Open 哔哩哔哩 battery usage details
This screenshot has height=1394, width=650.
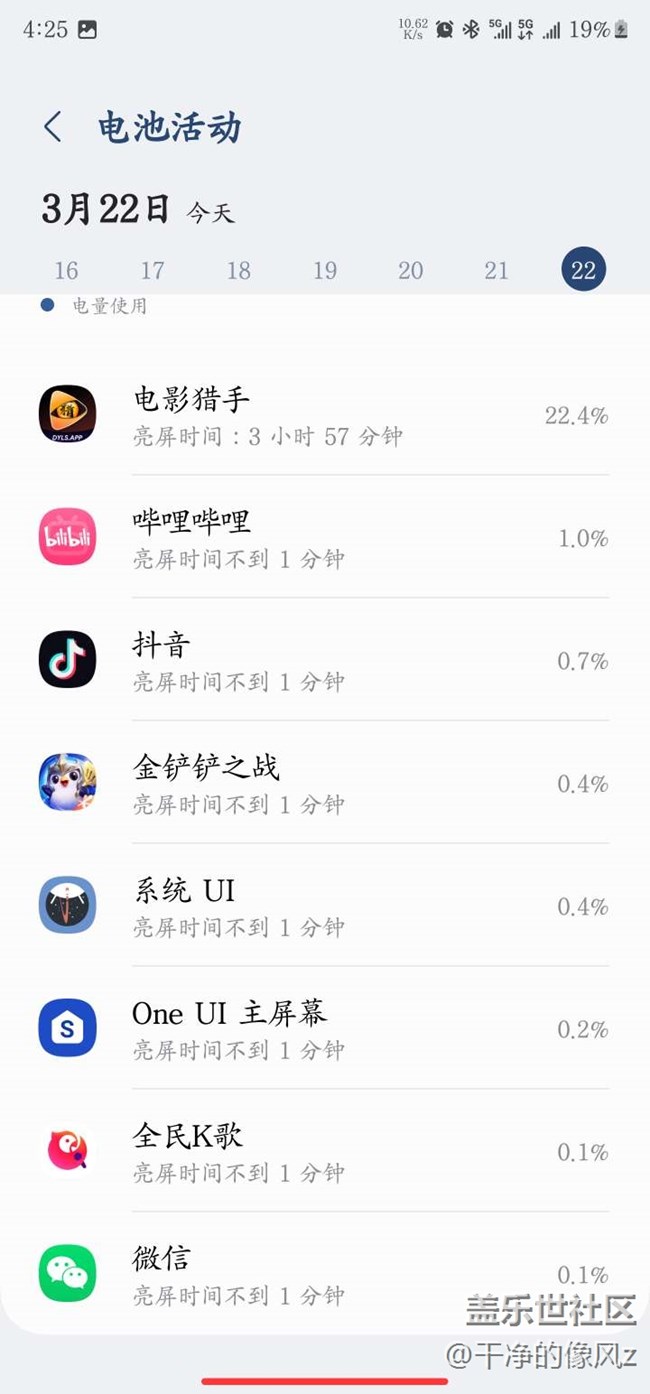(324, 538)
